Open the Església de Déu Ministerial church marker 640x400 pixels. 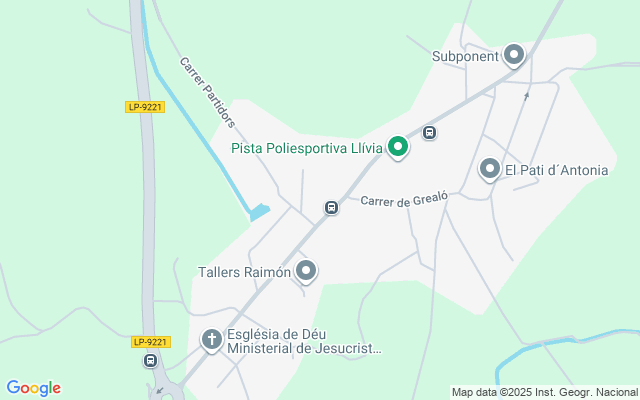tap(212, 340)
